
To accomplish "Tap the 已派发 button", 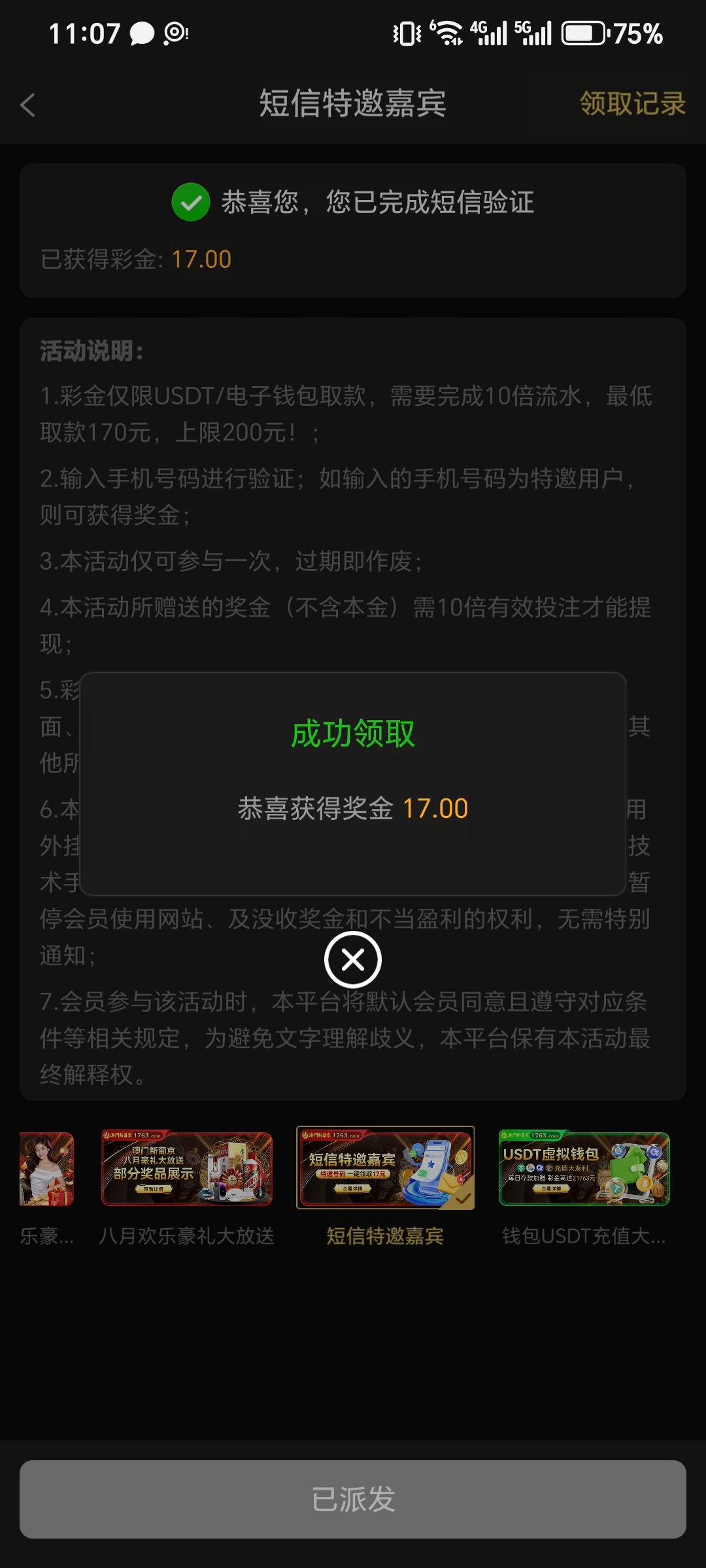I will pos(353,1499).
